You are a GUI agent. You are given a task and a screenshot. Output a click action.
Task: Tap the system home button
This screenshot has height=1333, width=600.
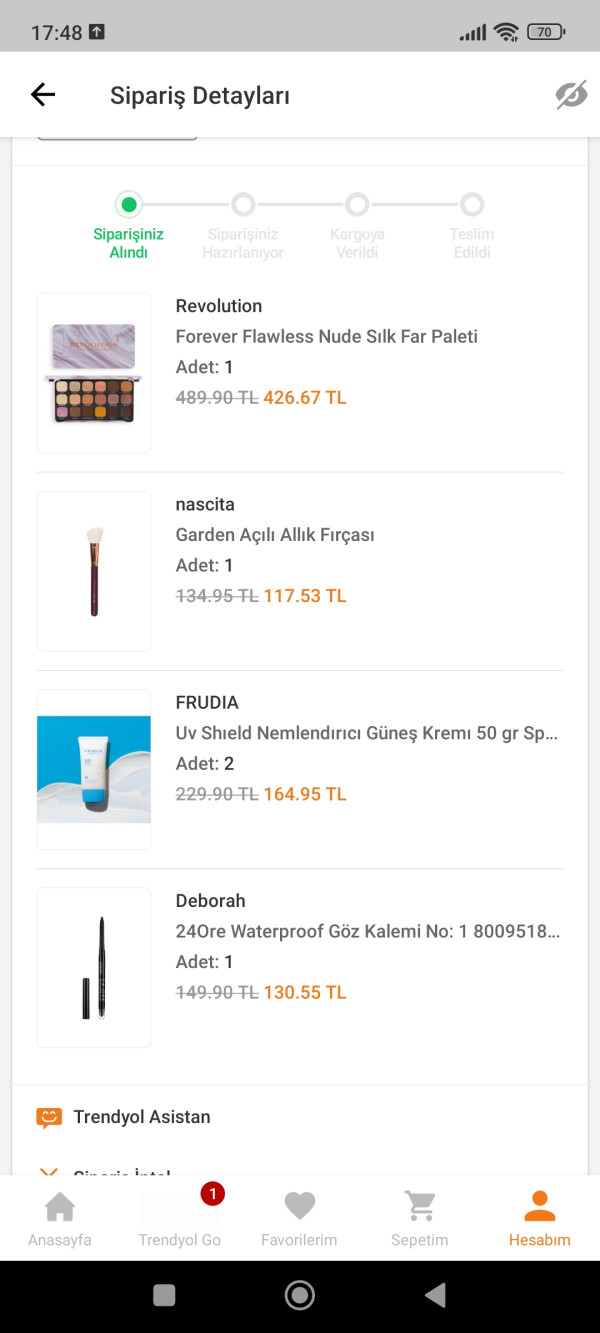[x=299, y=1295]
